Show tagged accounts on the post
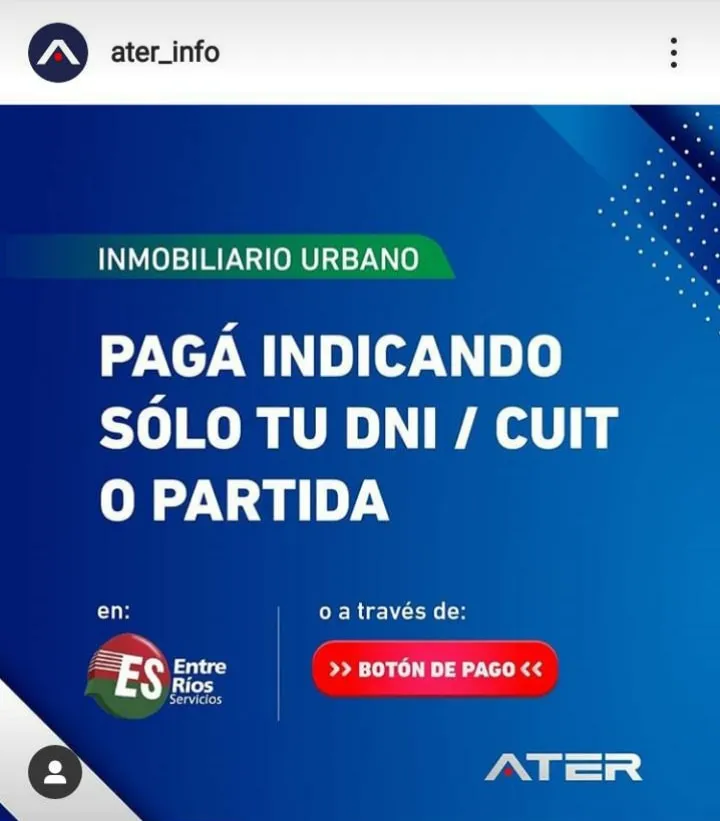This screenshot has width=720, height=821. point(55,771)
